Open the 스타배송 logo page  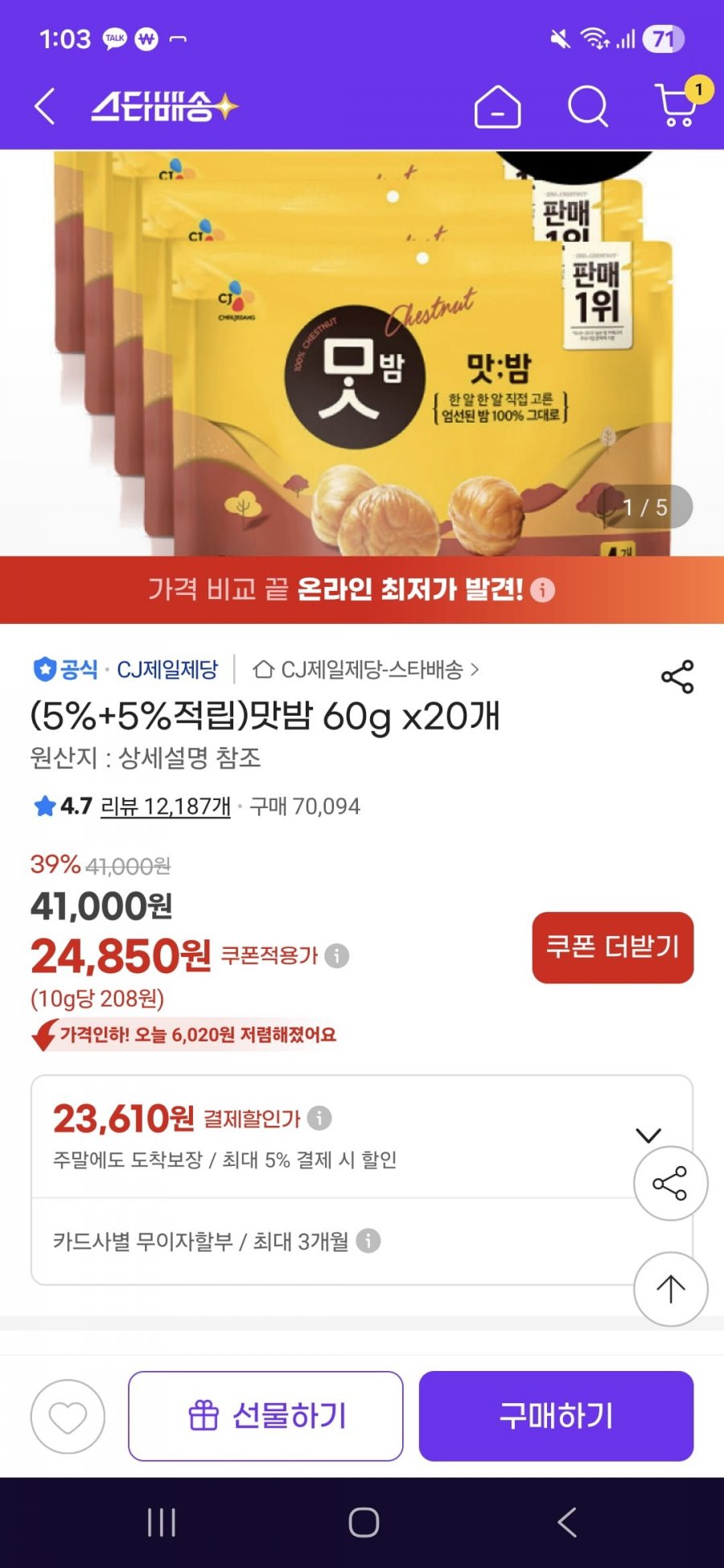(164, 106)
